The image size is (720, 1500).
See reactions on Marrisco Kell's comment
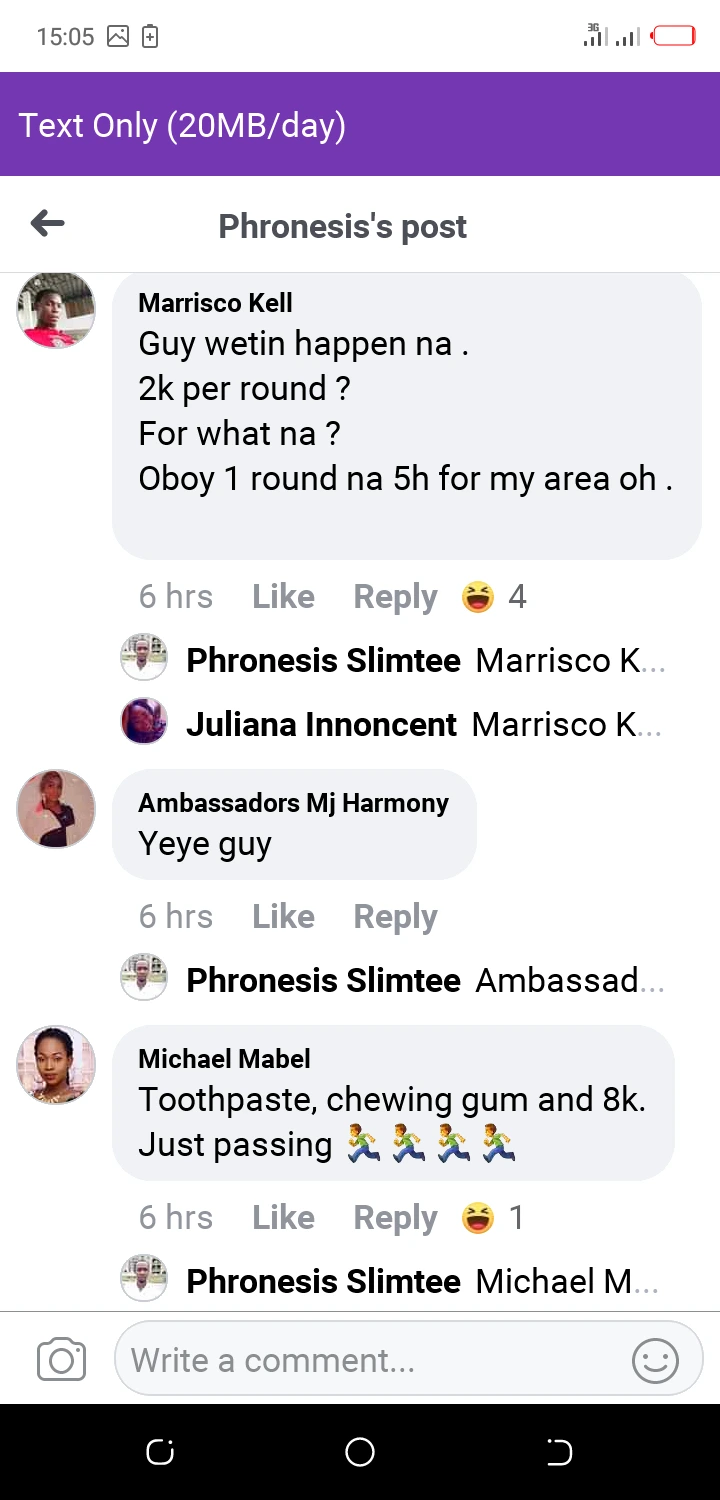(x=494, y=597)
